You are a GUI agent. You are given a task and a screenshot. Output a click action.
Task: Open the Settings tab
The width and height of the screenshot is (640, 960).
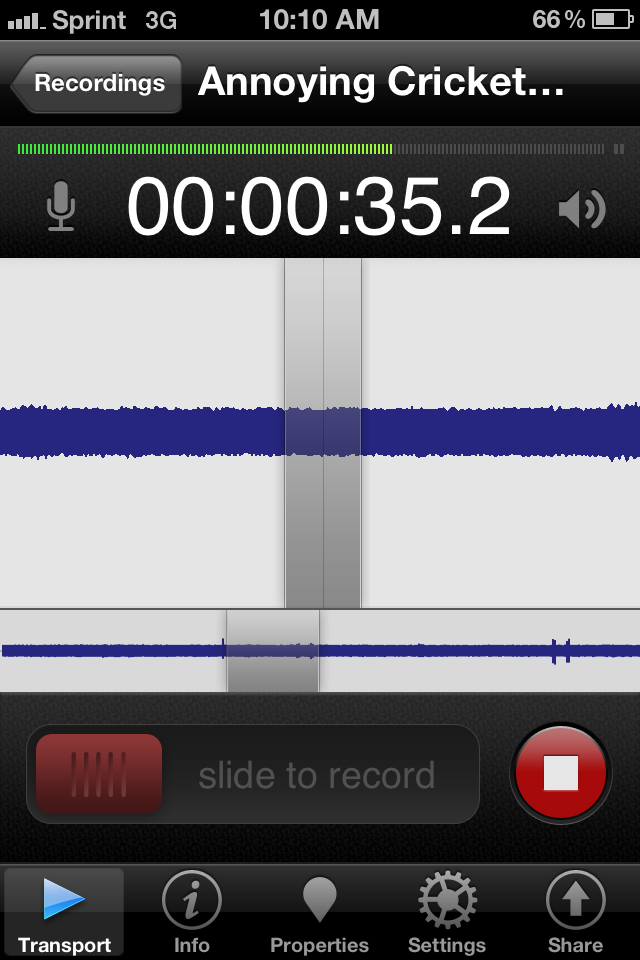447,913
